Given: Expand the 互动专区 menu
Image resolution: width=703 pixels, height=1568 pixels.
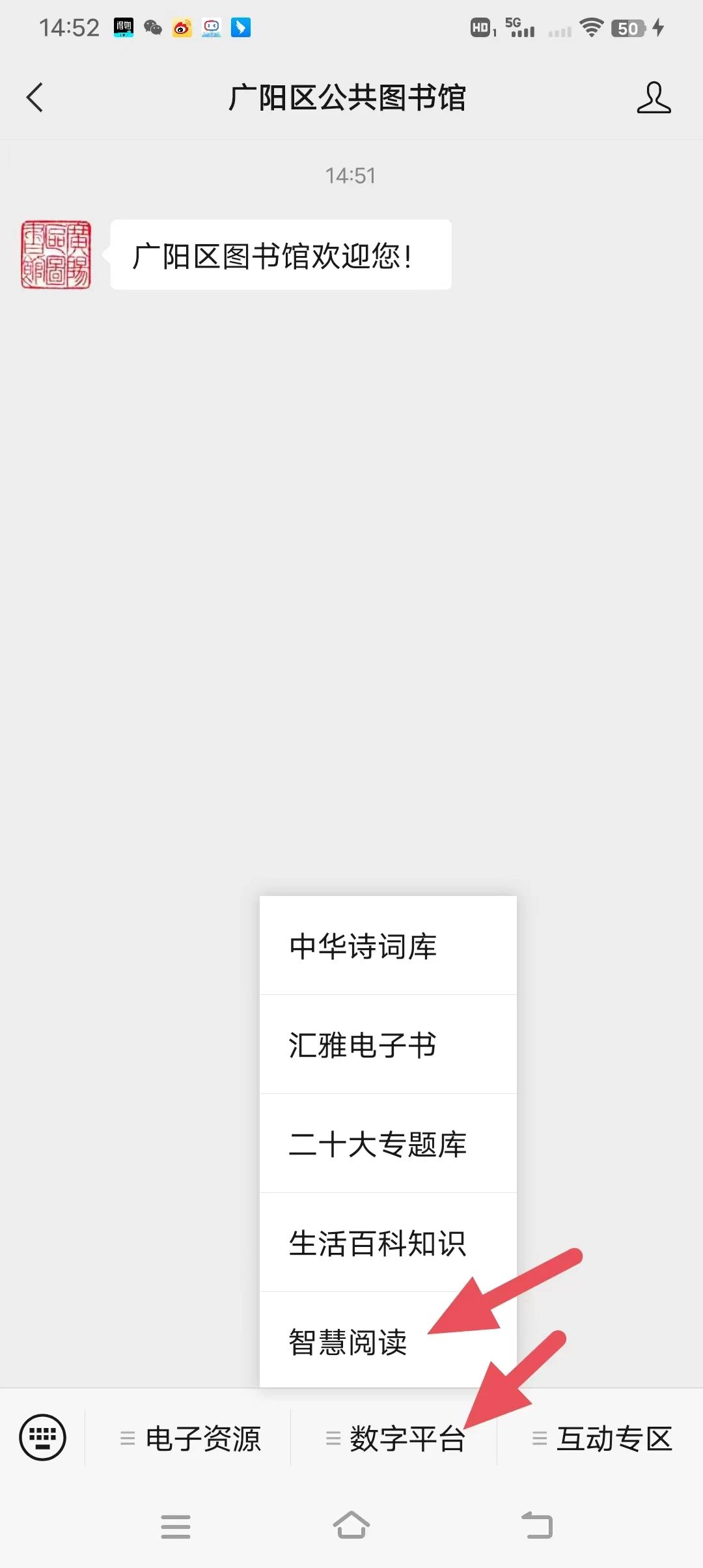Looking at the screenshot, I should [601, 1438].
